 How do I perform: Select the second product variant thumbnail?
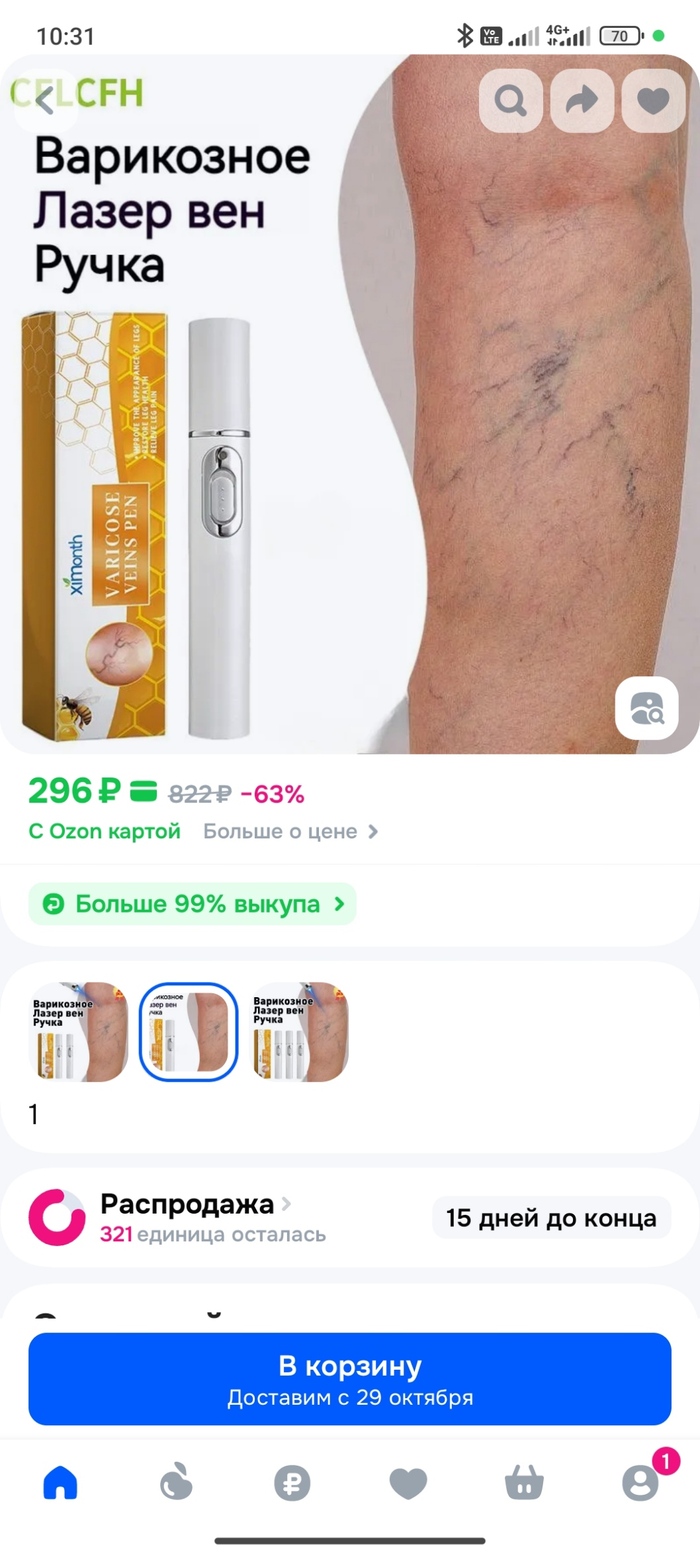point(188,1031)
